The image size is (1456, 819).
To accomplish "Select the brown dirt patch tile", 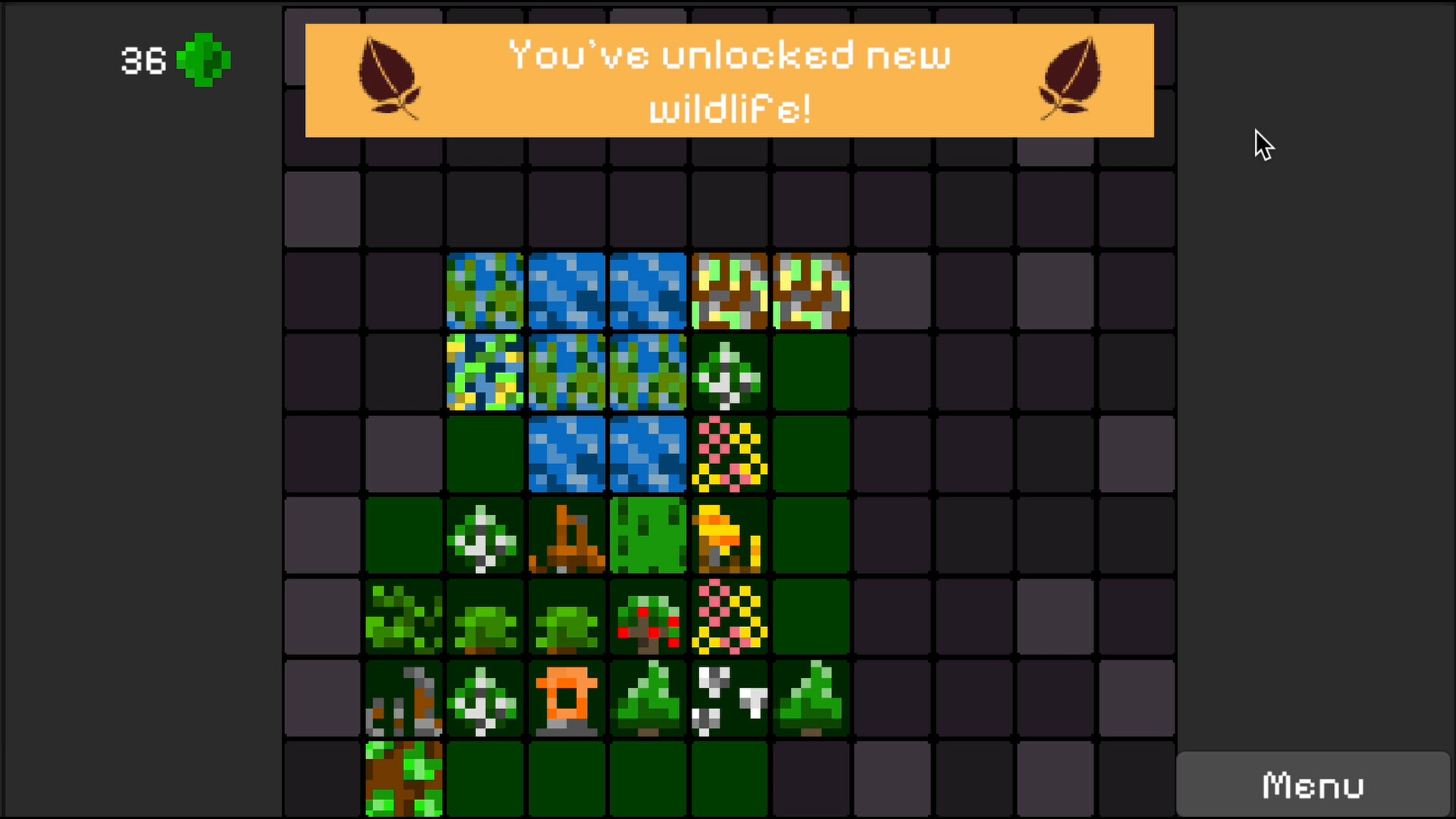I will click(403, 780).
